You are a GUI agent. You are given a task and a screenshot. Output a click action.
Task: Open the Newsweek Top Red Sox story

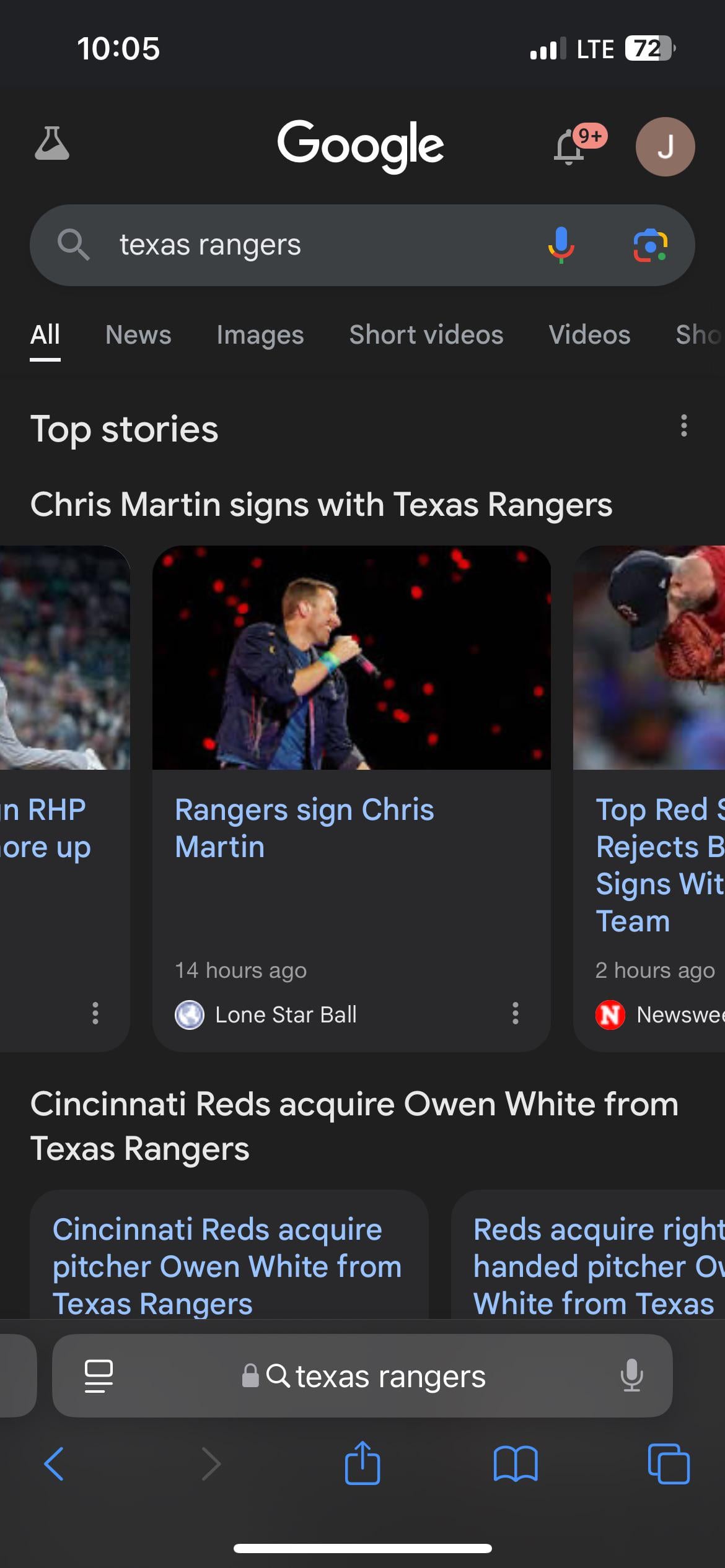point(657,865)
